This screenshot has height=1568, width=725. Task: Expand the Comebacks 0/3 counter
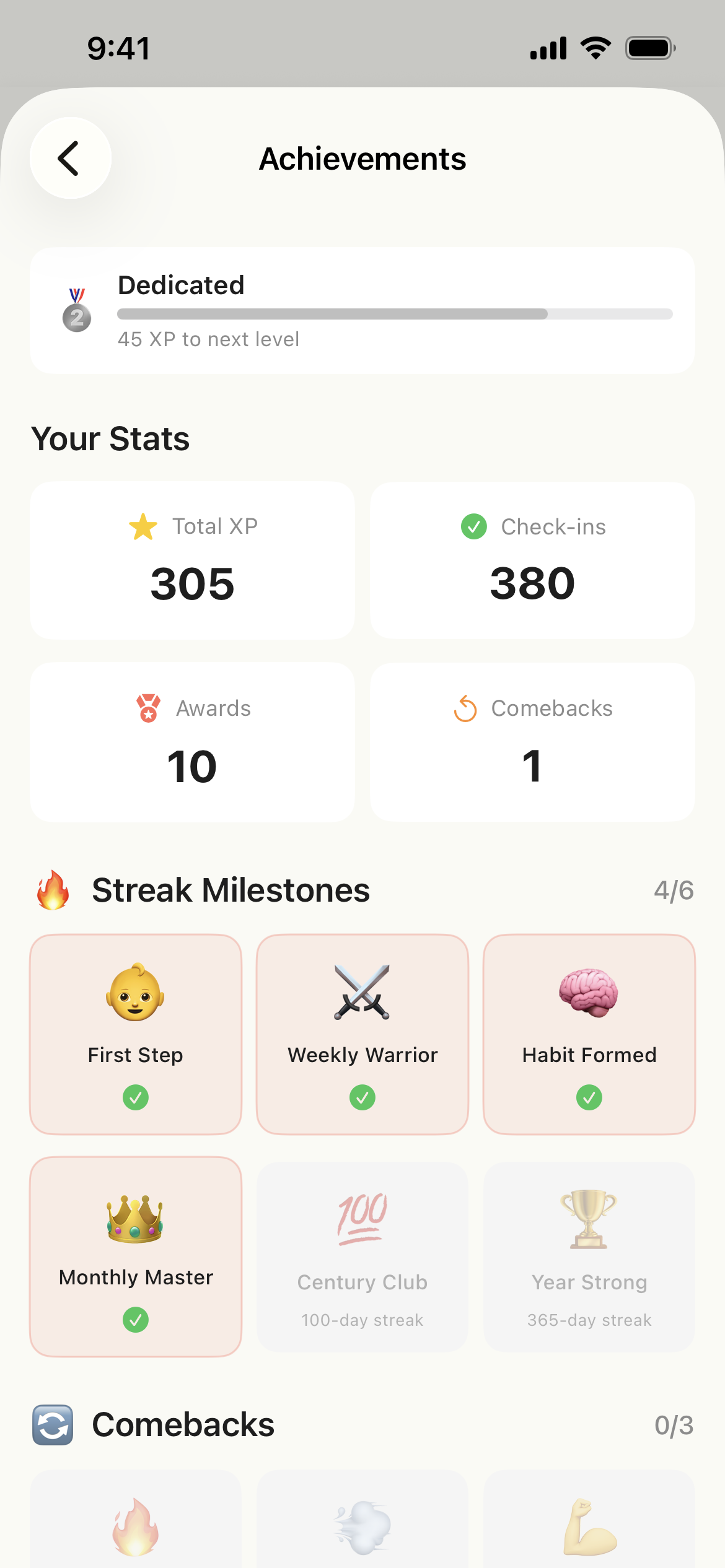[x=674, y=1425]
